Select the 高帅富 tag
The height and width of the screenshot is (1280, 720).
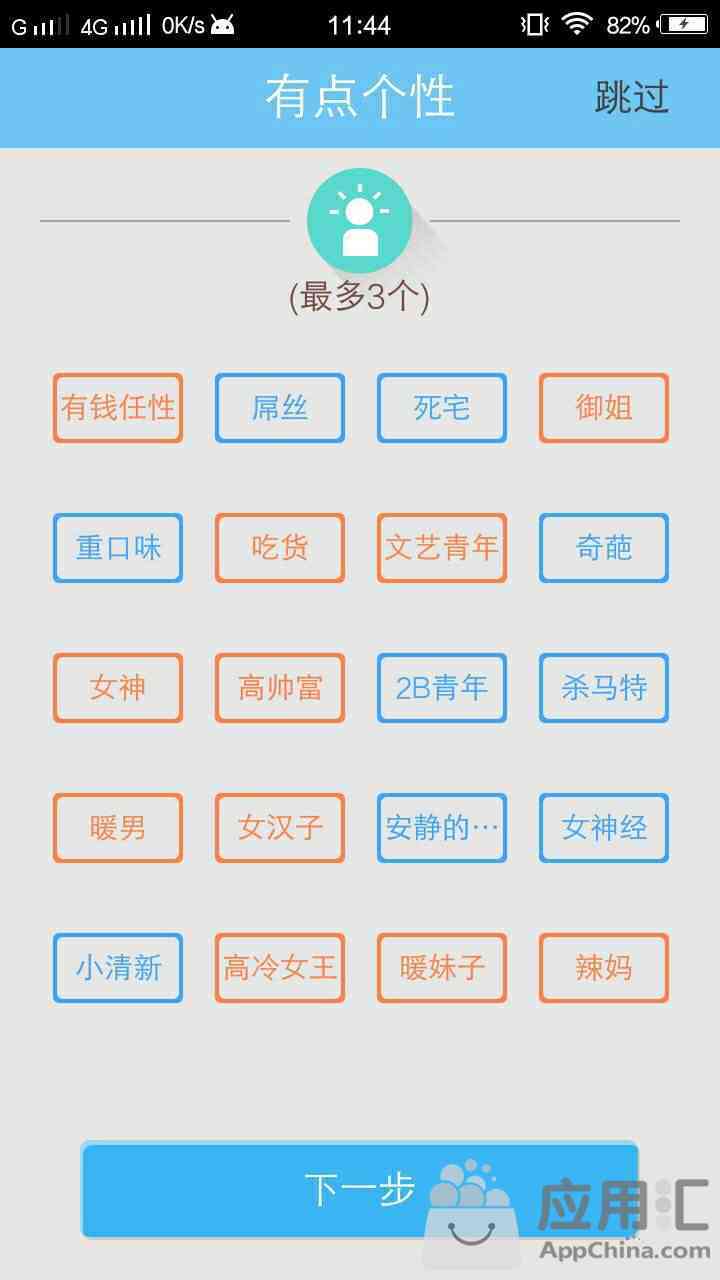(280, 688)
